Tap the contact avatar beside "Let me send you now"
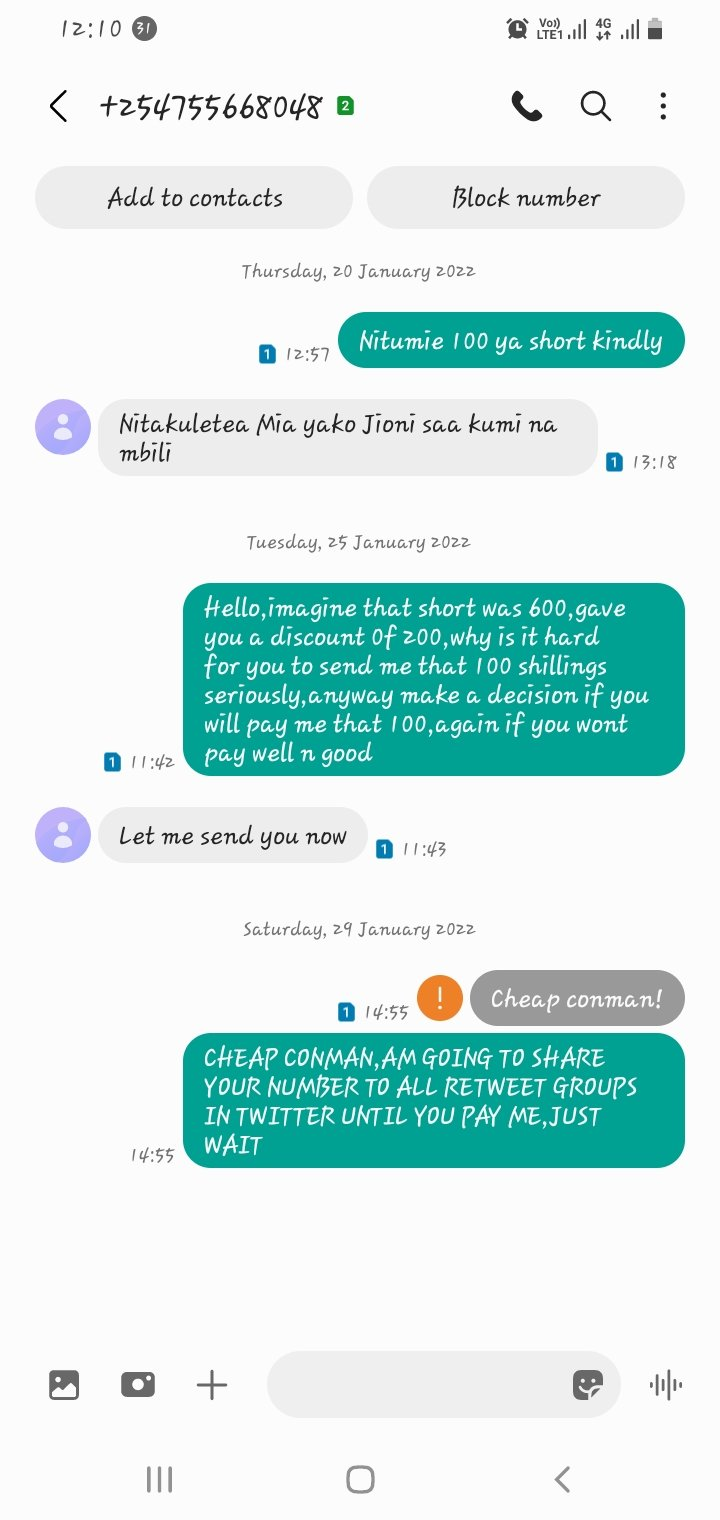The width and height of the screenshot is (720, 1520). point(63,835)
